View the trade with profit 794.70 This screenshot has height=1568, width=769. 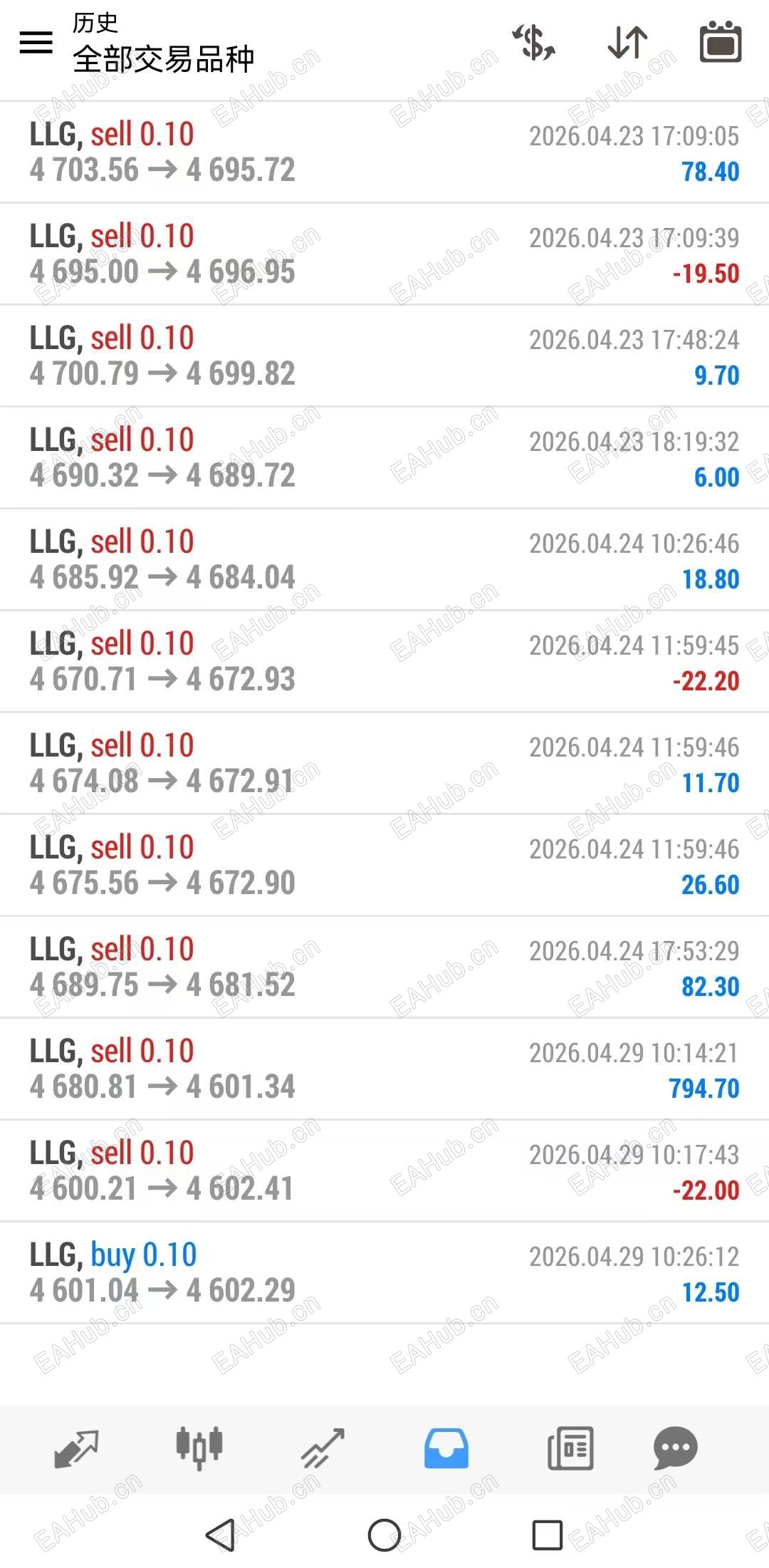point(384,1069)
